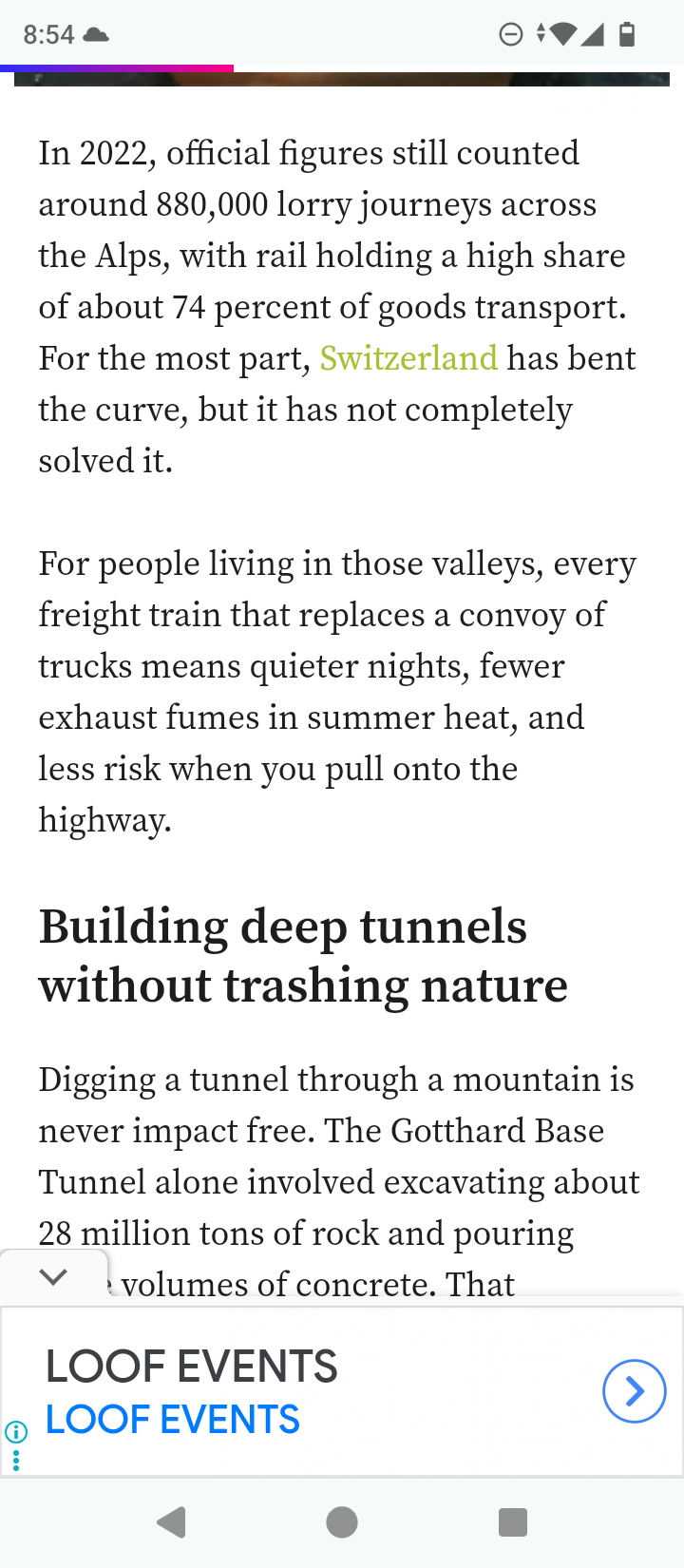Go to the home screen
The image size is (684, 1568).
(342, 1522)
